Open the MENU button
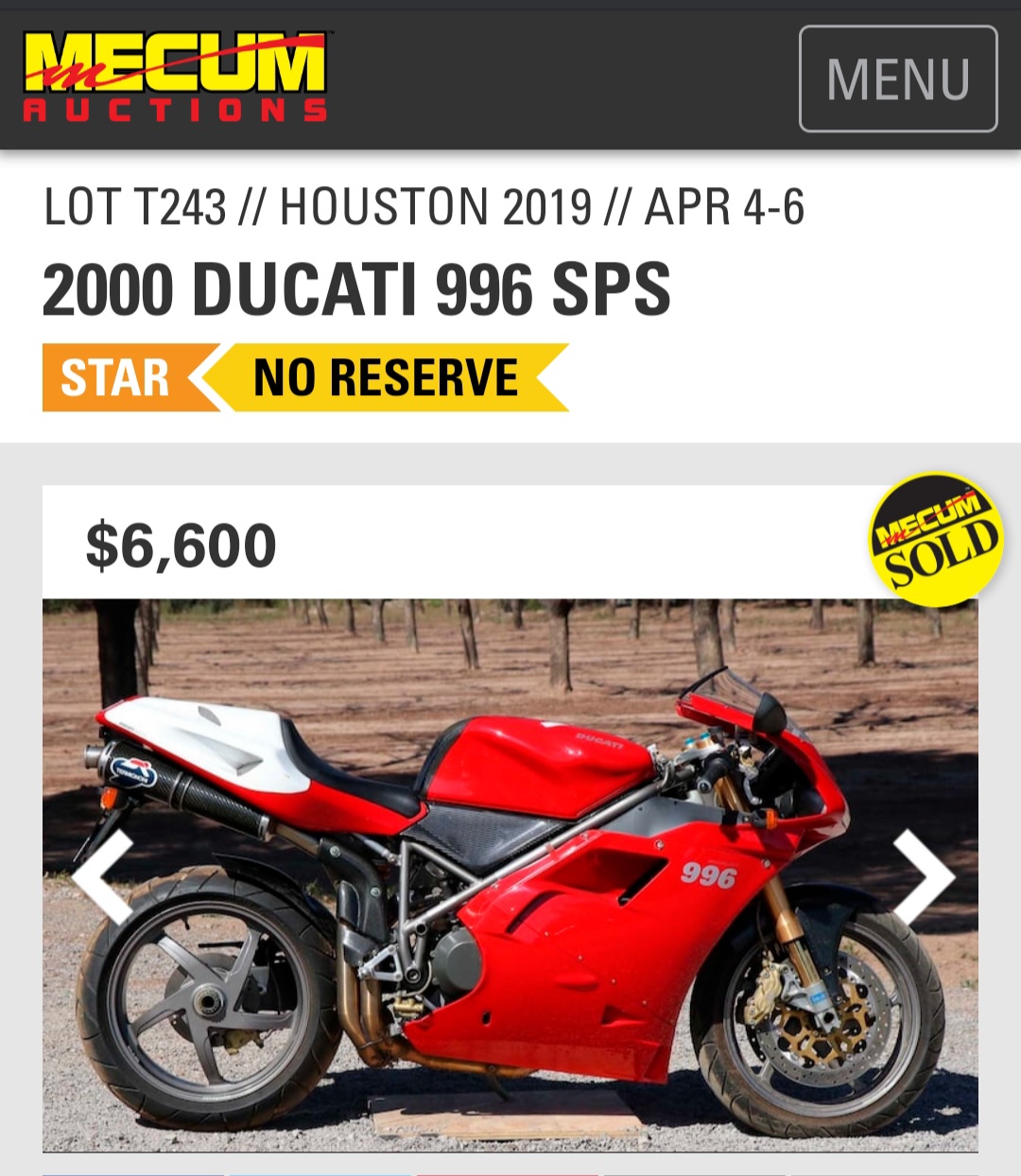Viewport: 1021px width, 1176px height. coord(897,78)
